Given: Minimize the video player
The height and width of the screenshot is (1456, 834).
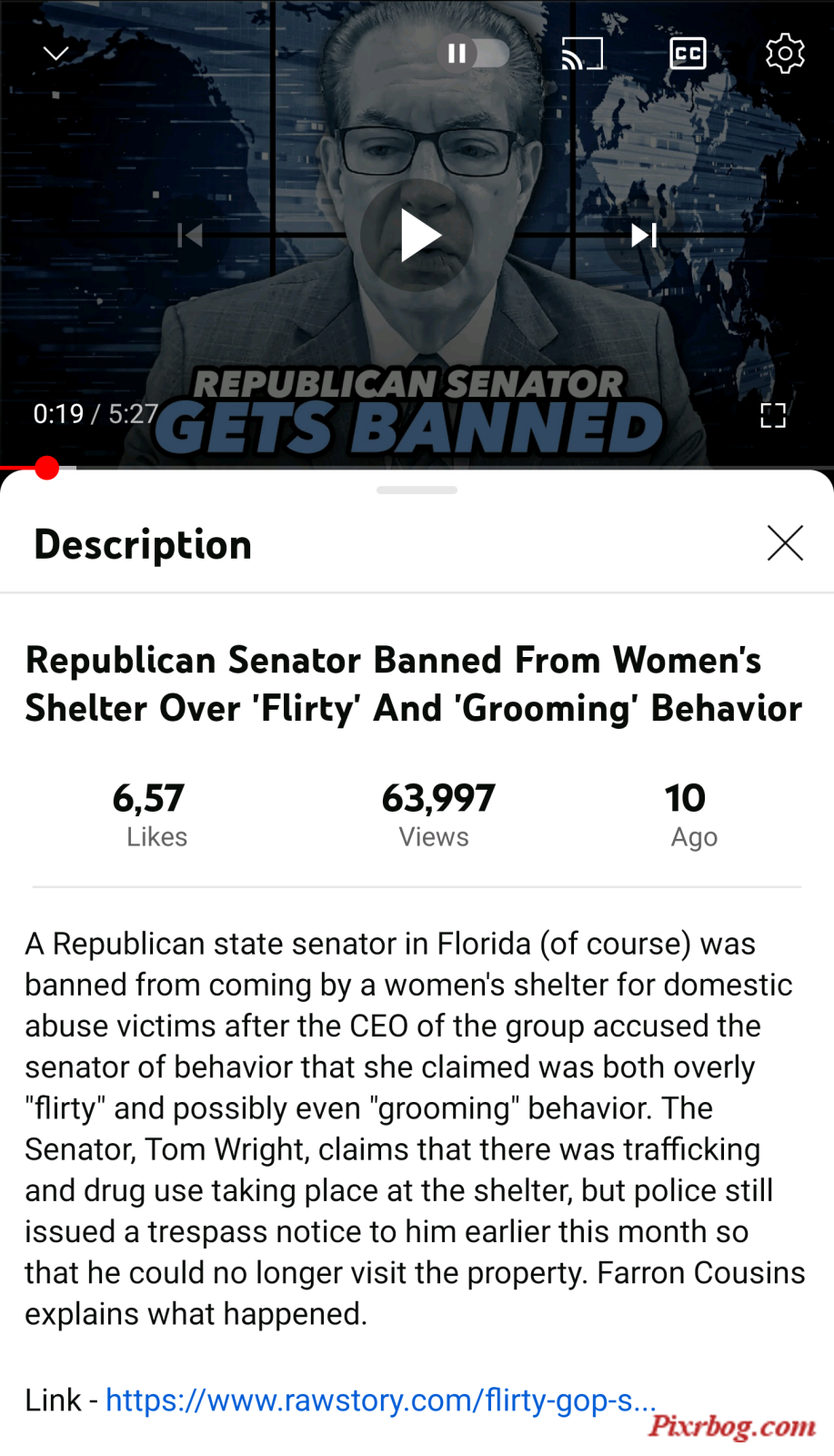Looking at the screenshot, I should (x=56, y=54).
